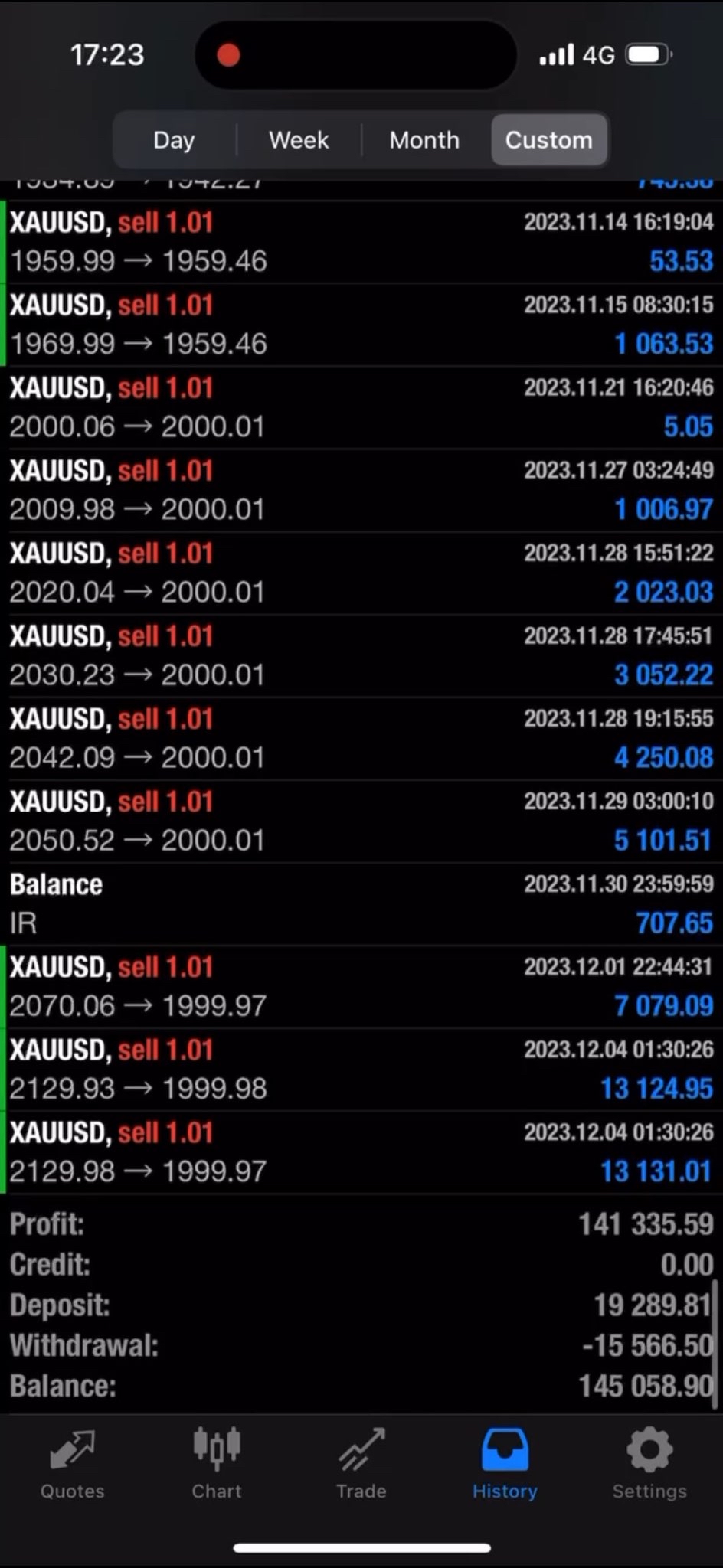The image size is (723, 1568).
Task: Open the trade with profit 13 124.95
Action: (x=361, y=1069)
